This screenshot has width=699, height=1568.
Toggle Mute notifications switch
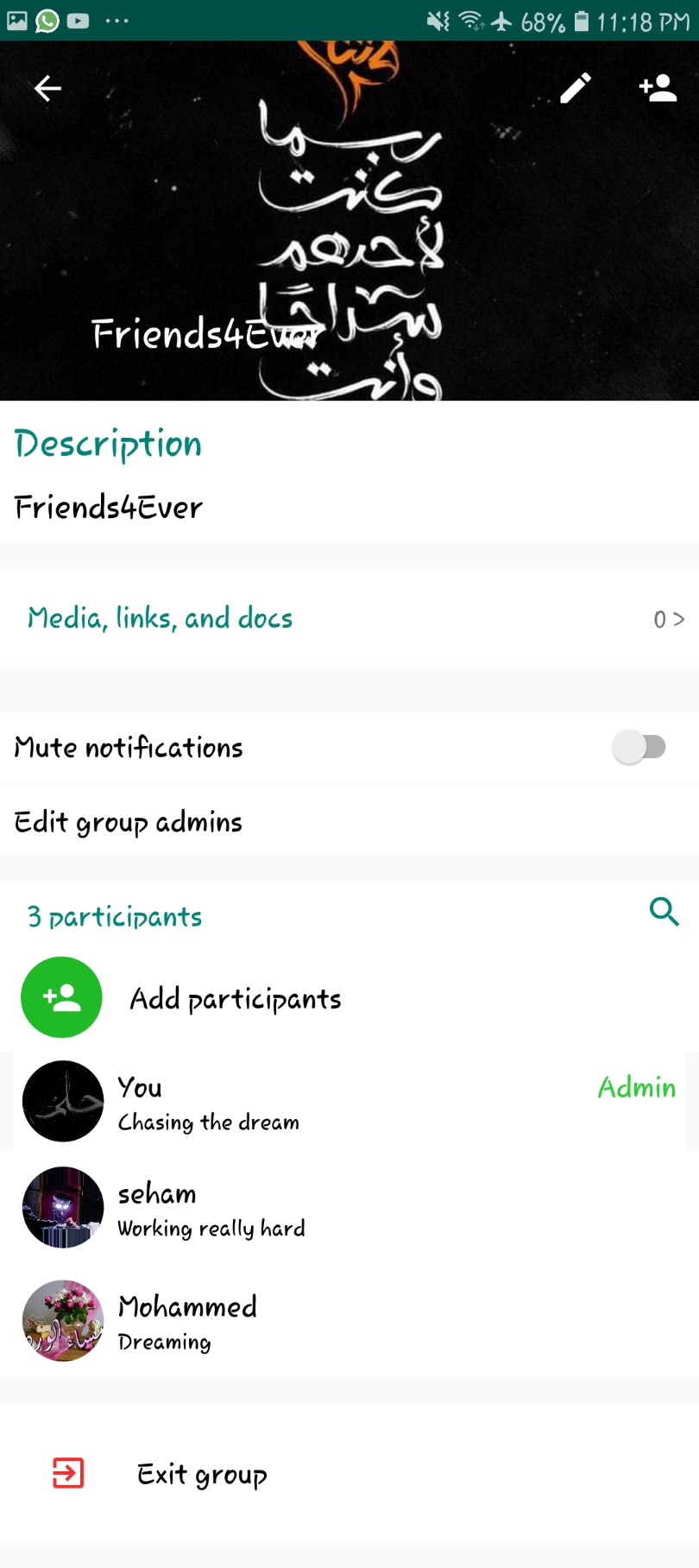(639, 747)
